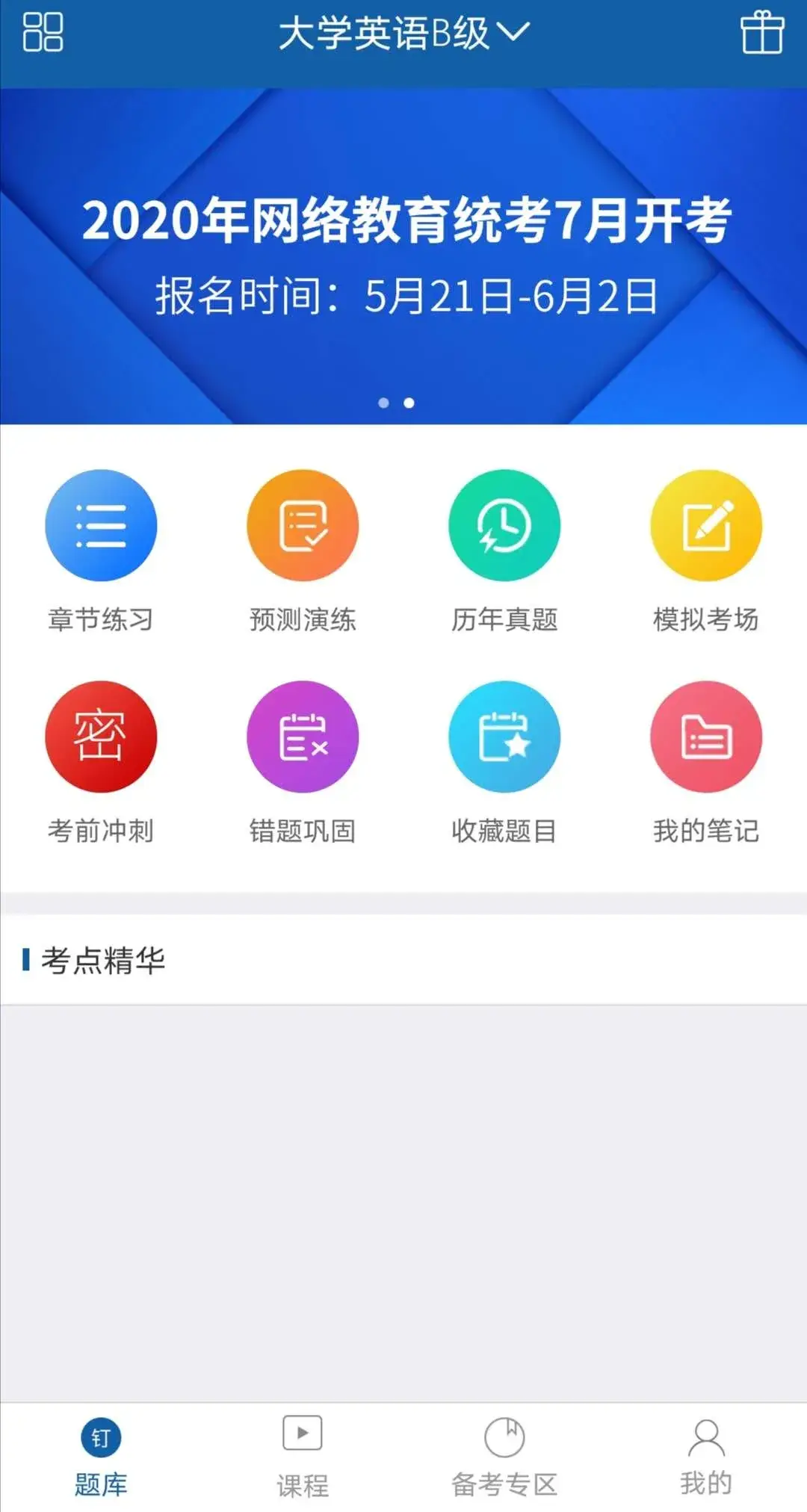Open 考前冲刺 pre-exam sprint
Viewport: 807px width, 1512px height.
point(101,737)
